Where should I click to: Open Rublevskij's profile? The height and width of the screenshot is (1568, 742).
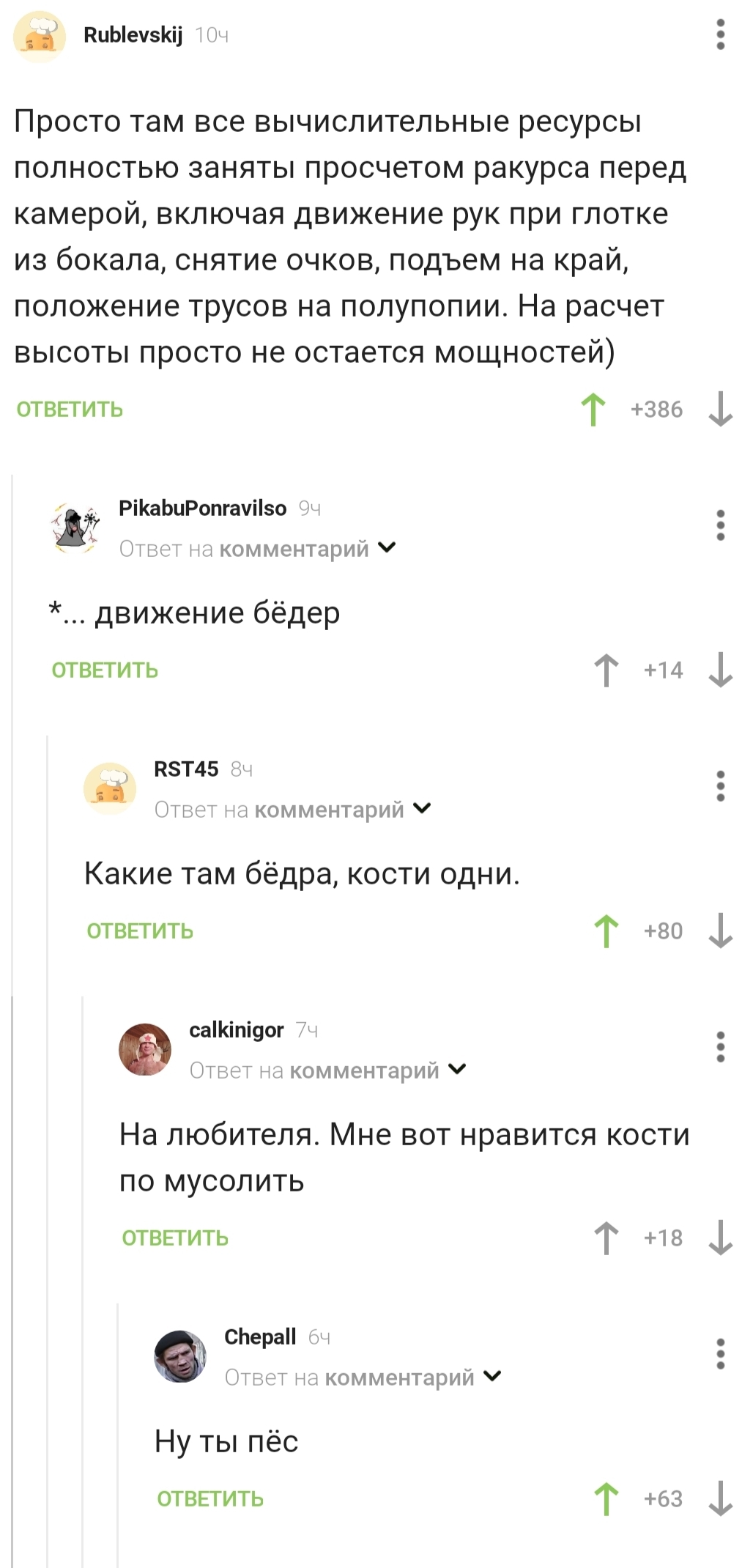pos(133,34)
